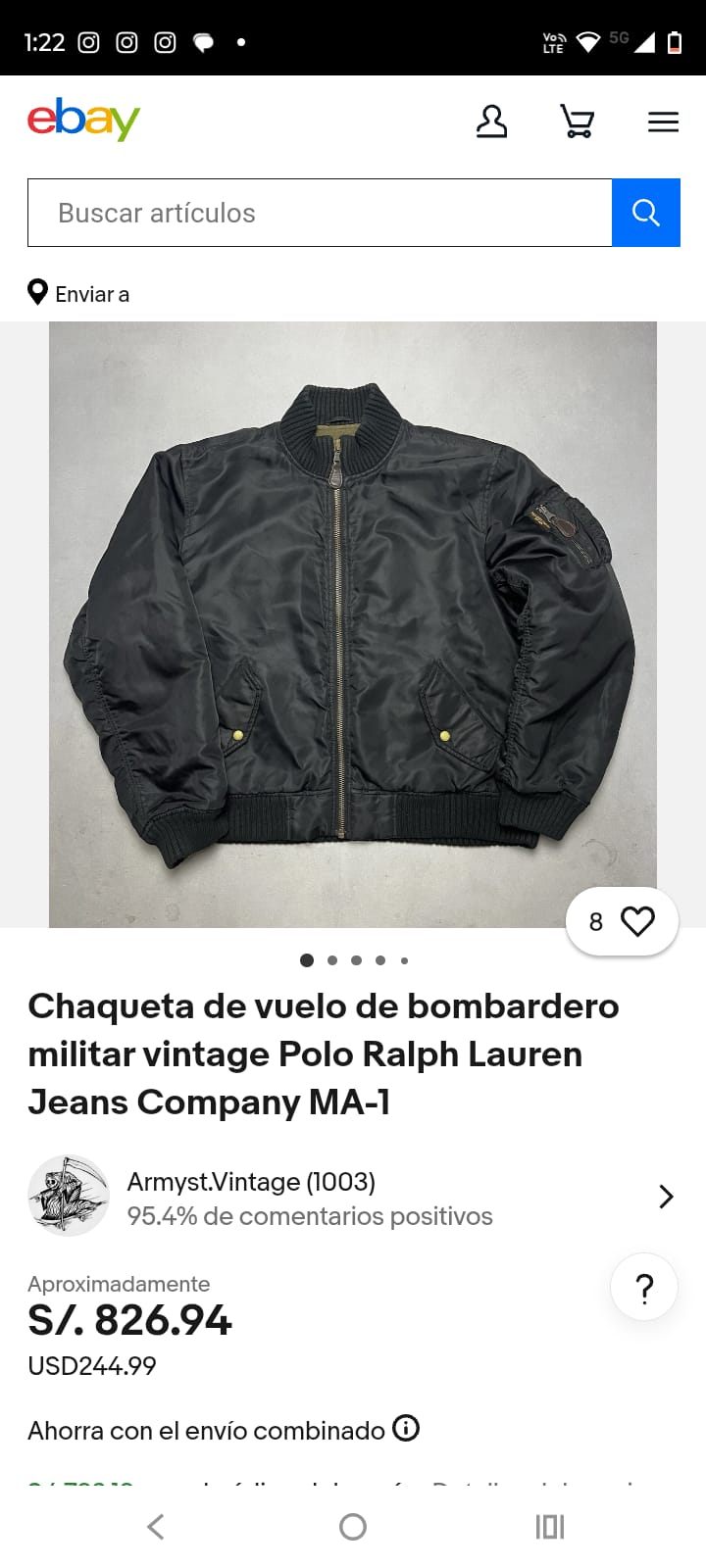Image resolution: width=706 pixels, height=1568 pixels.
Task: Tap the Buscar artículos search field
Action: pyautogui.click(x=320, y=213)
